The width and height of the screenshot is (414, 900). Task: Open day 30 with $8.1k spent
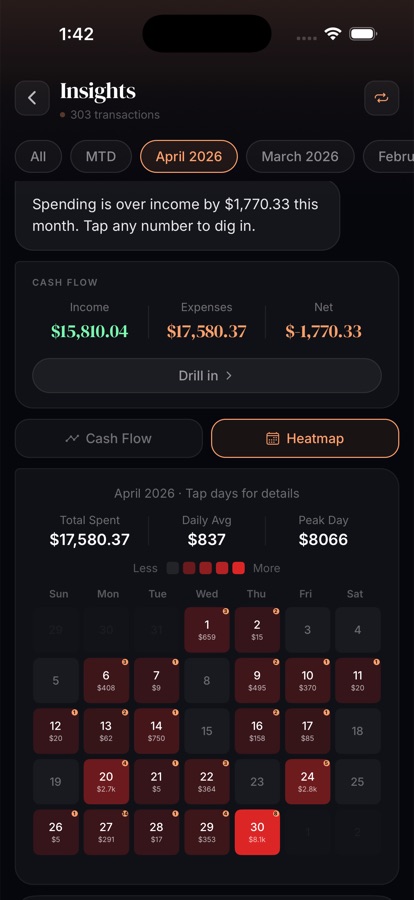(257, 832)
